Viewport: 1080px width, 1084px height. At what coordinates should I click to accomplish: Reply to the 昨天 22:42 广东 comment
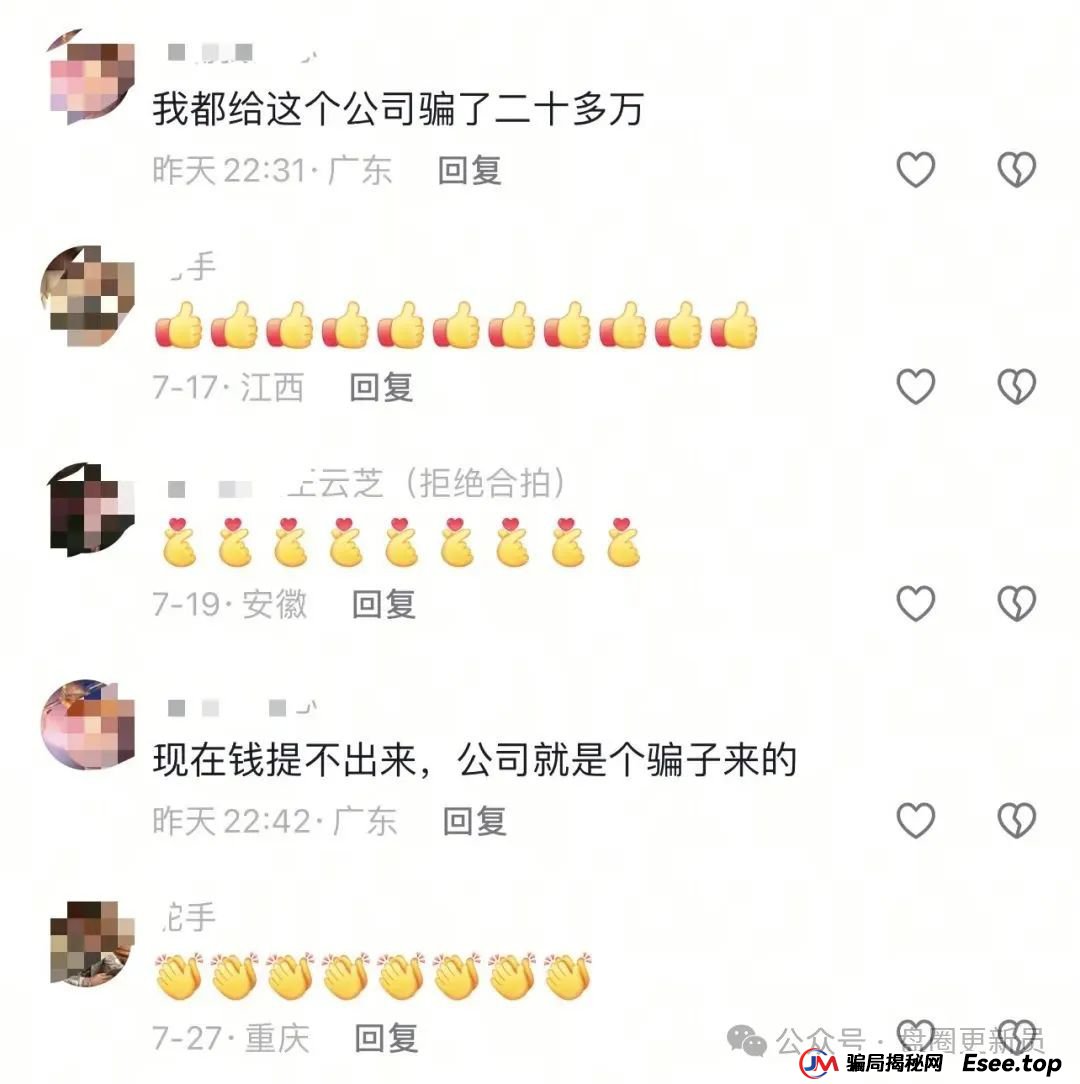[x=474, y=821]
